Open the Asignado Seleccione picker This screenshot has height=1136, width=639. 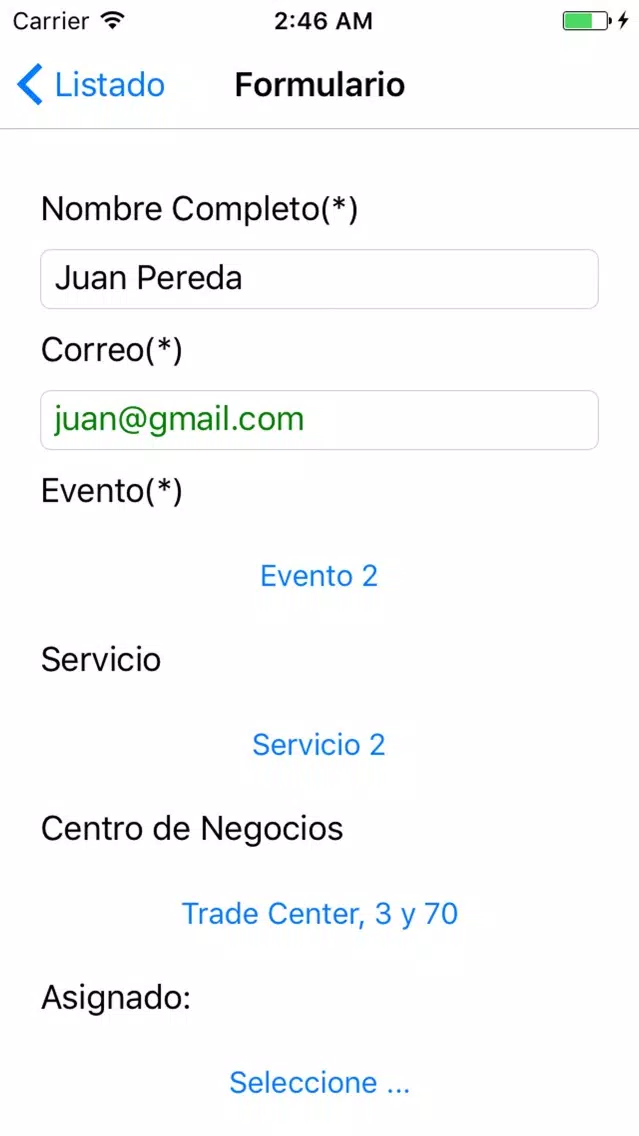tap(320, 1082)
